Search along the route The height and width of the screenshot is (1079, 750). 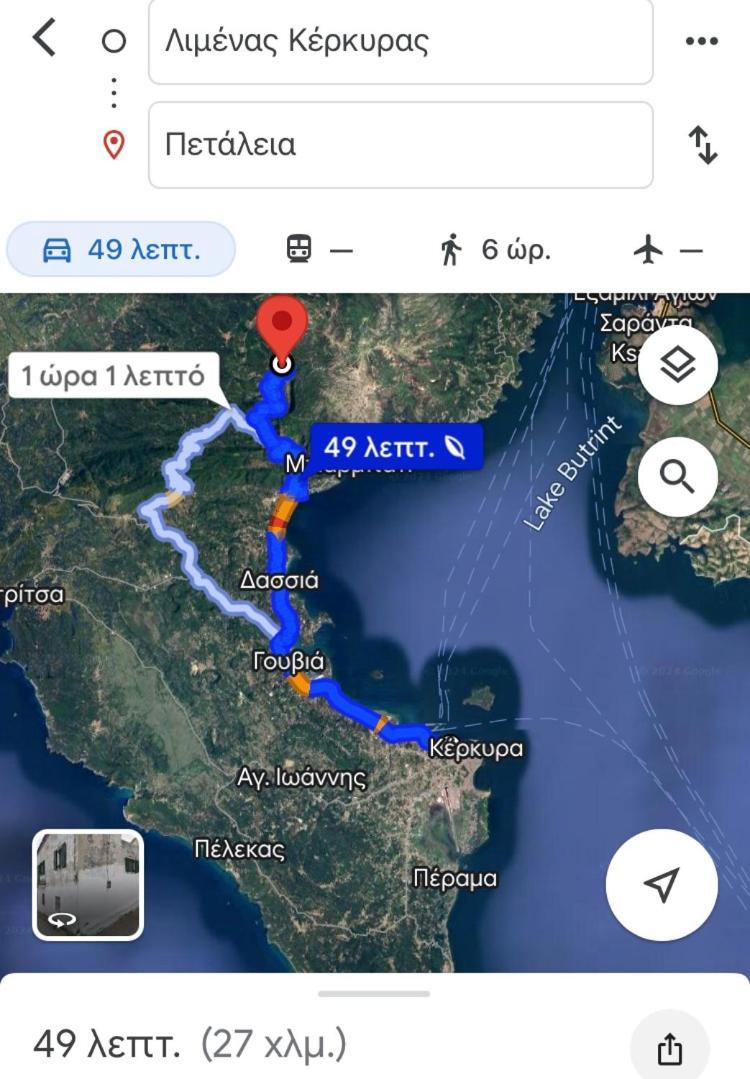pyautogui.click(x=677, y=477)
